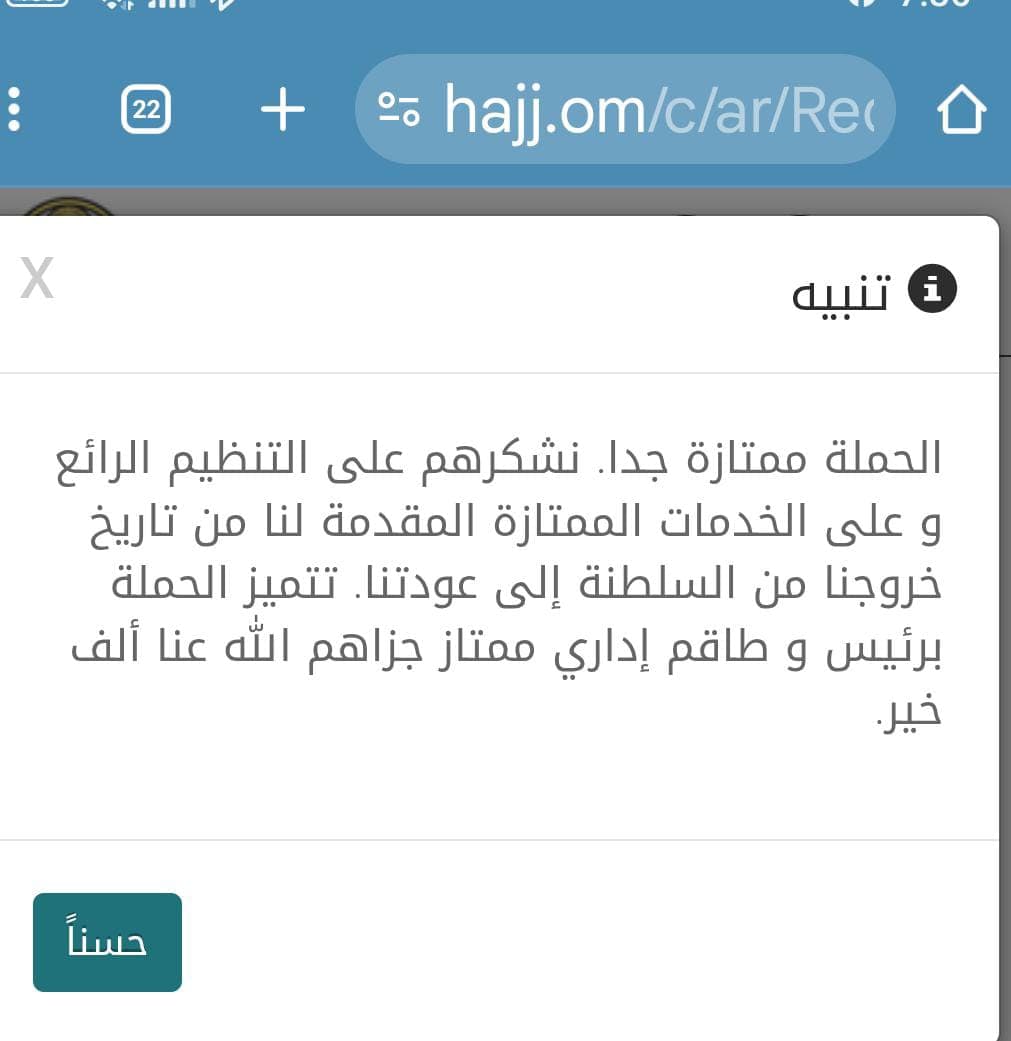
Task: Go to the browser home page
Action: point(959,110)
